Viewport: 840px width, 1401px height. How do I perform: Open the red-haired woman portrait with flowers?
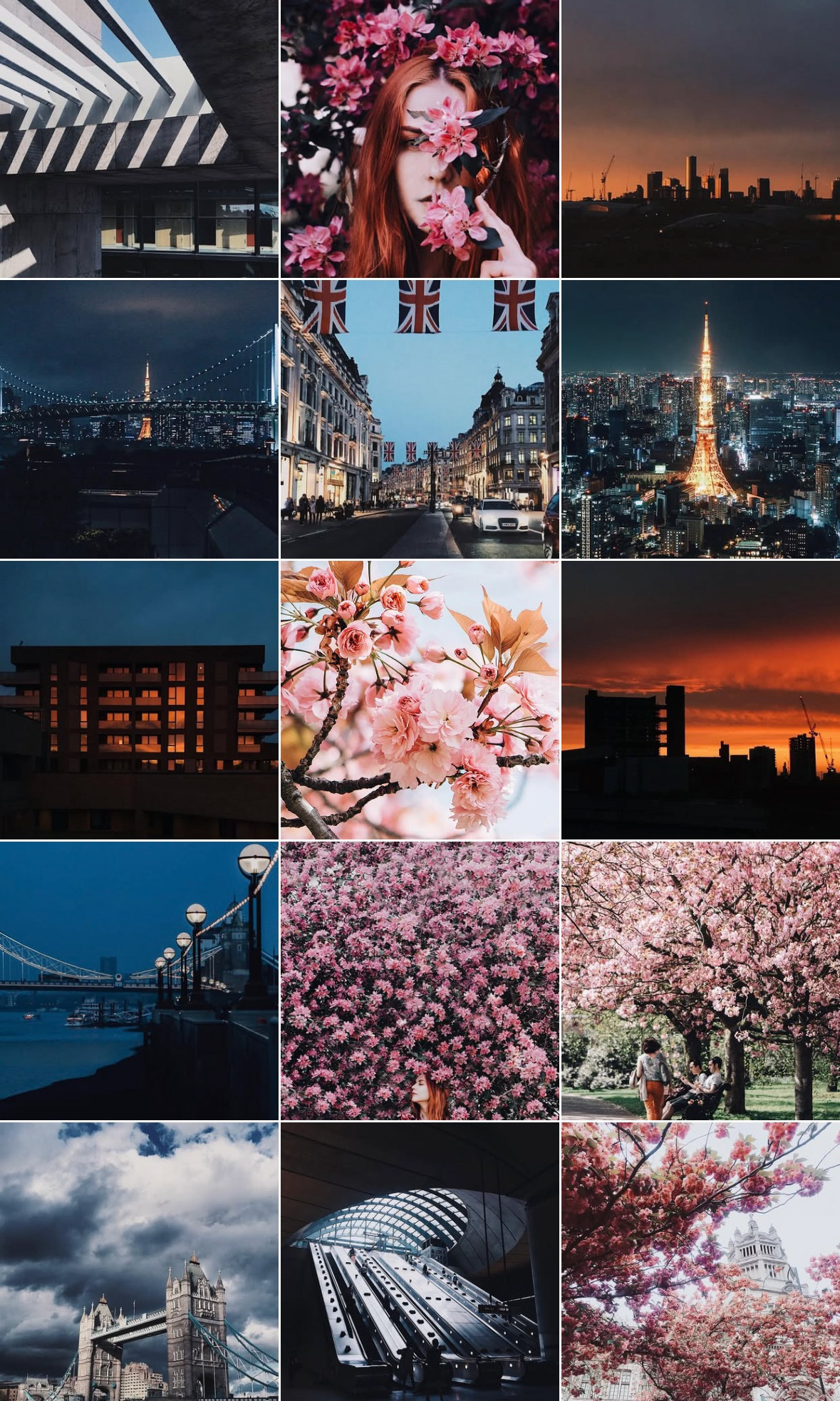419,138
